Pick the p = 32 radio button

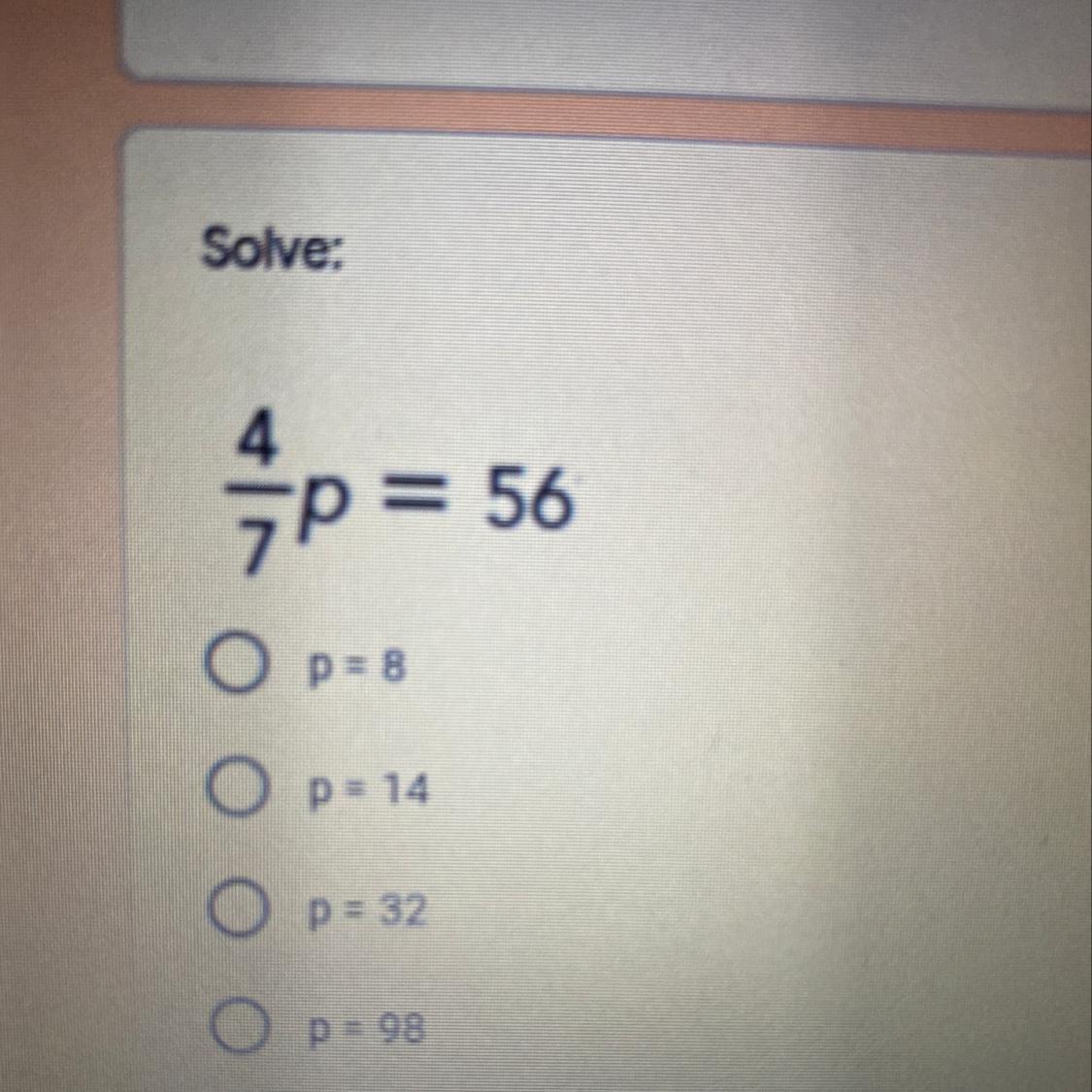236,912
